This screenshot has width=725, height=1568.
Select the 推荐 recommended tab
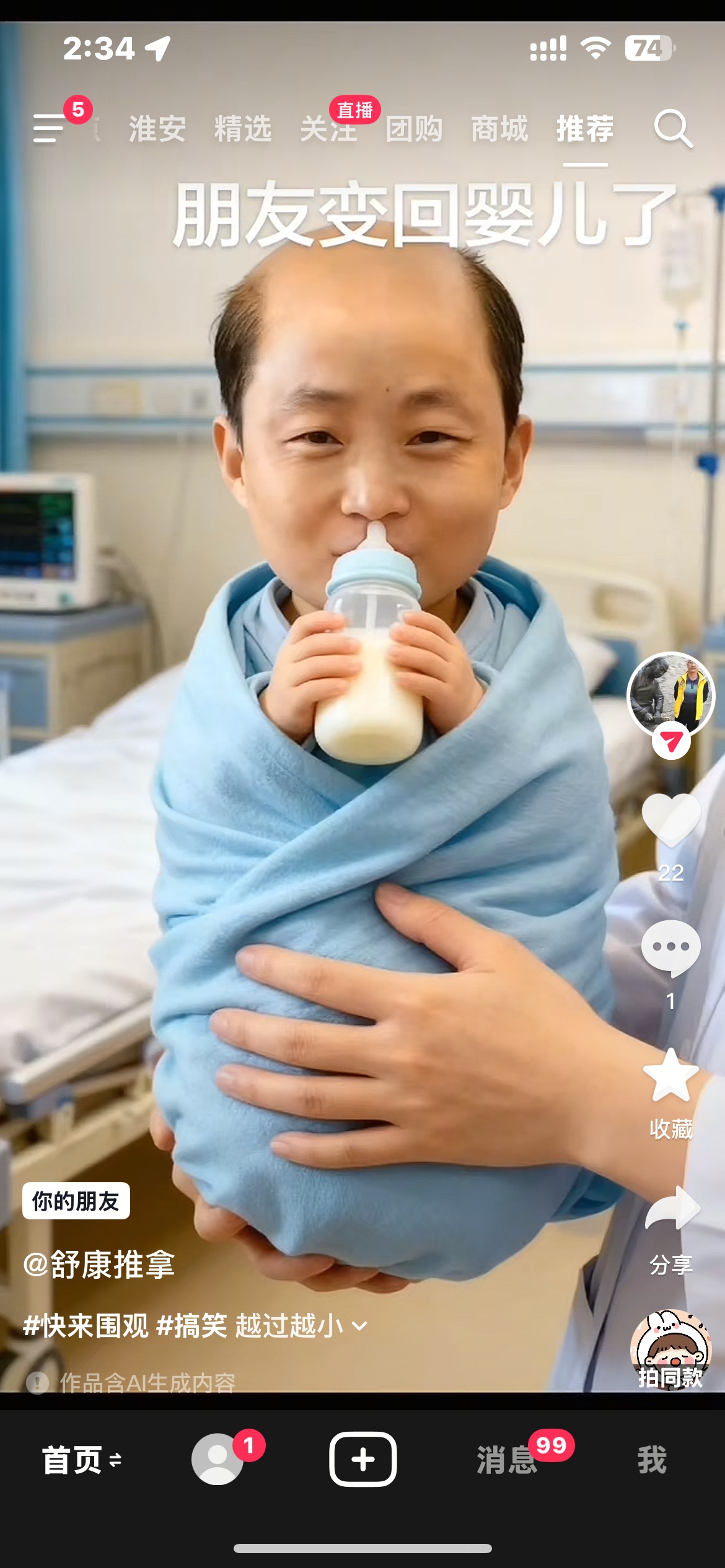pos(584,129)
